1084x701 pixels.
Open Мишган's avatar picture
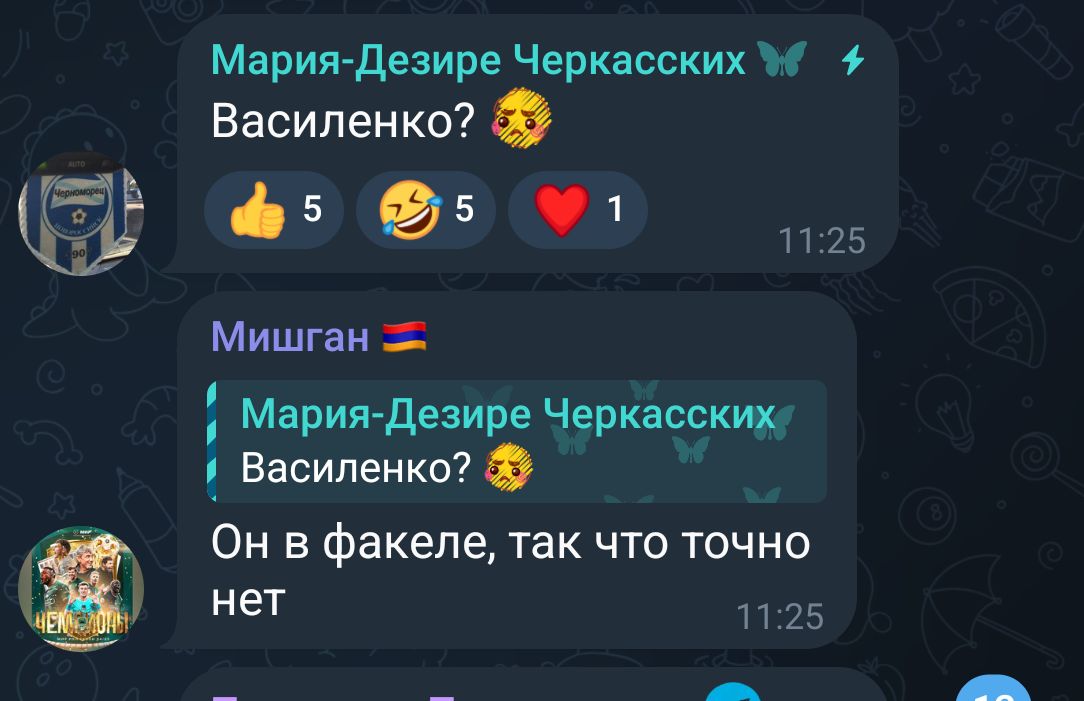81,589
